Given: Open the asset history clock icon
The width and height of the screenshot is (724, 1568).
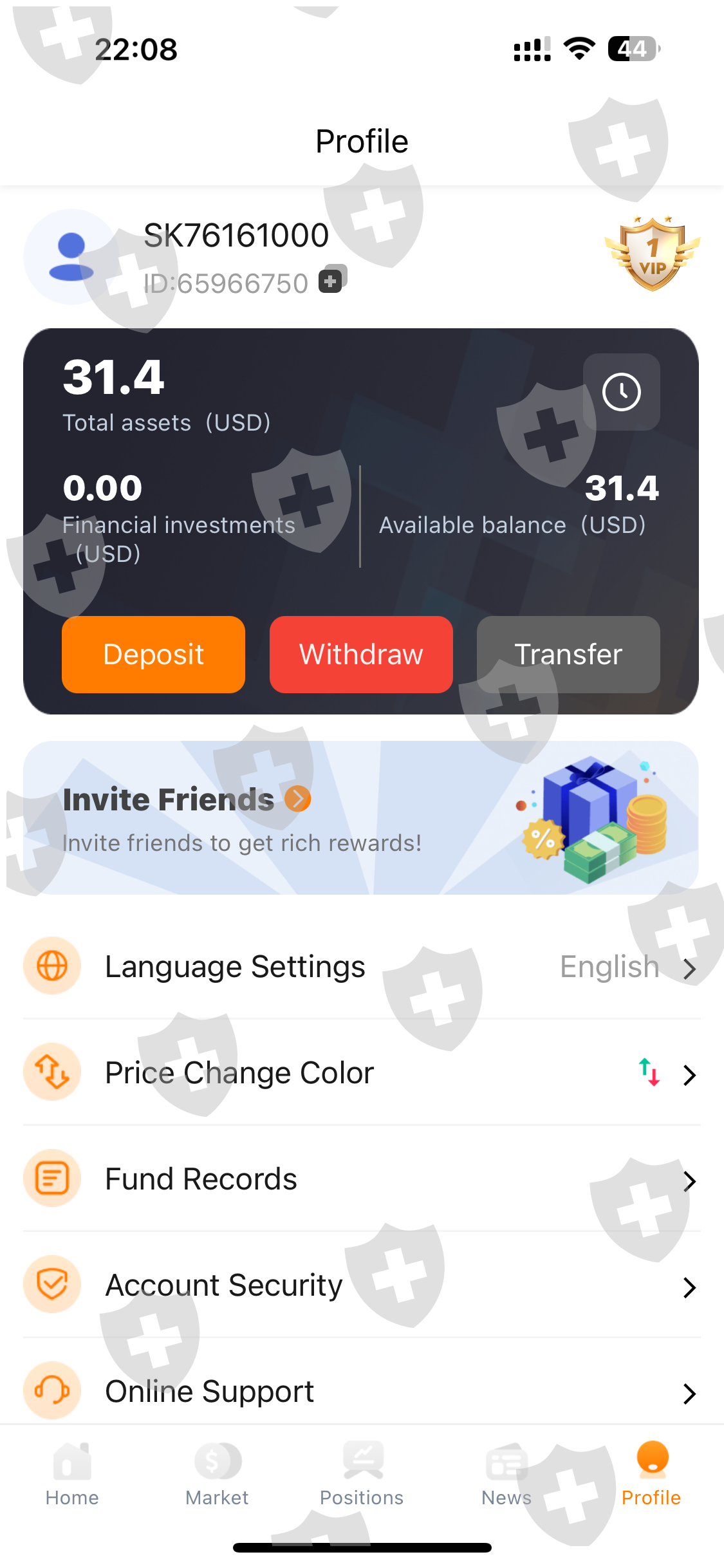Looking at the screenshot, I should [x=621, y=391].
